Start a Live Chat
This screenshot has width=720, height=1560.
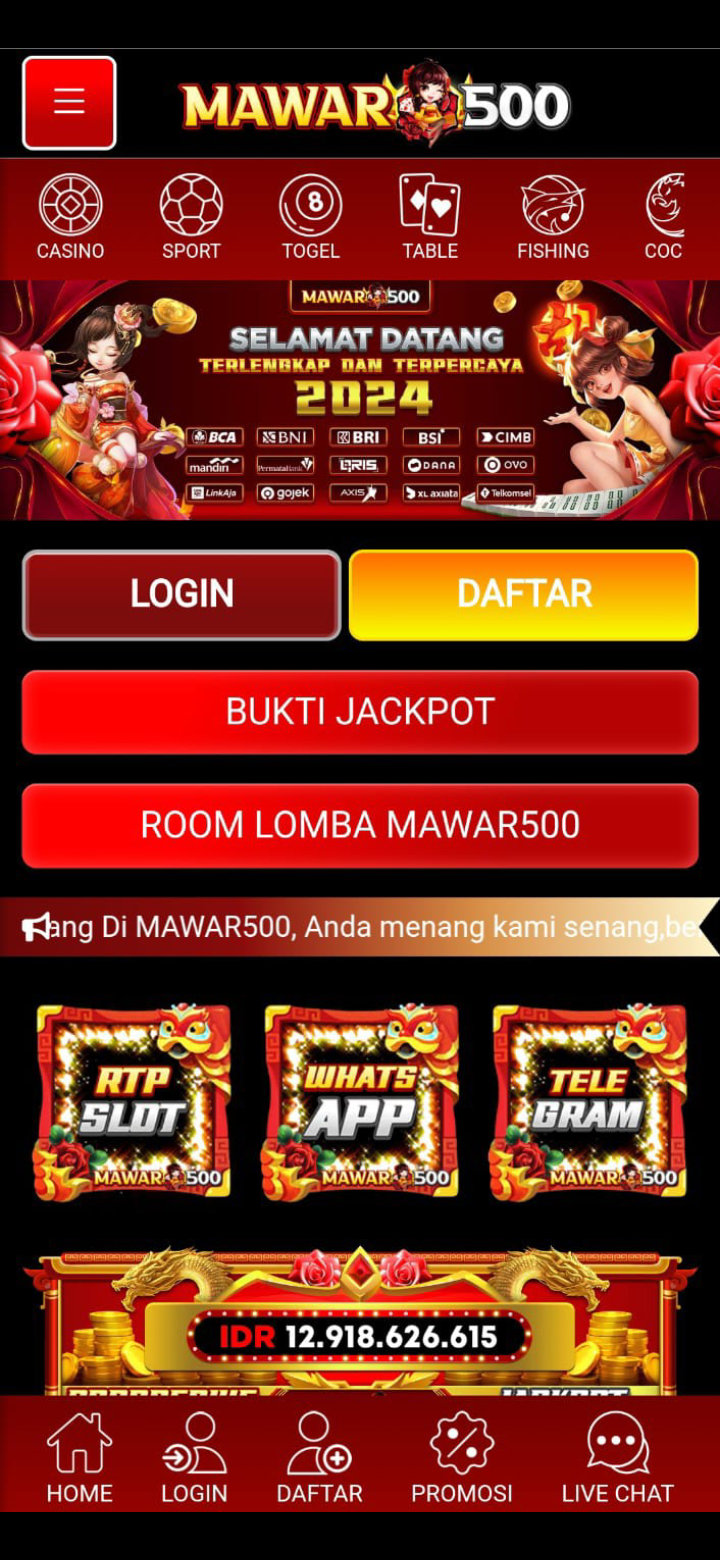pyautogui.click(x=617, y=1457)
